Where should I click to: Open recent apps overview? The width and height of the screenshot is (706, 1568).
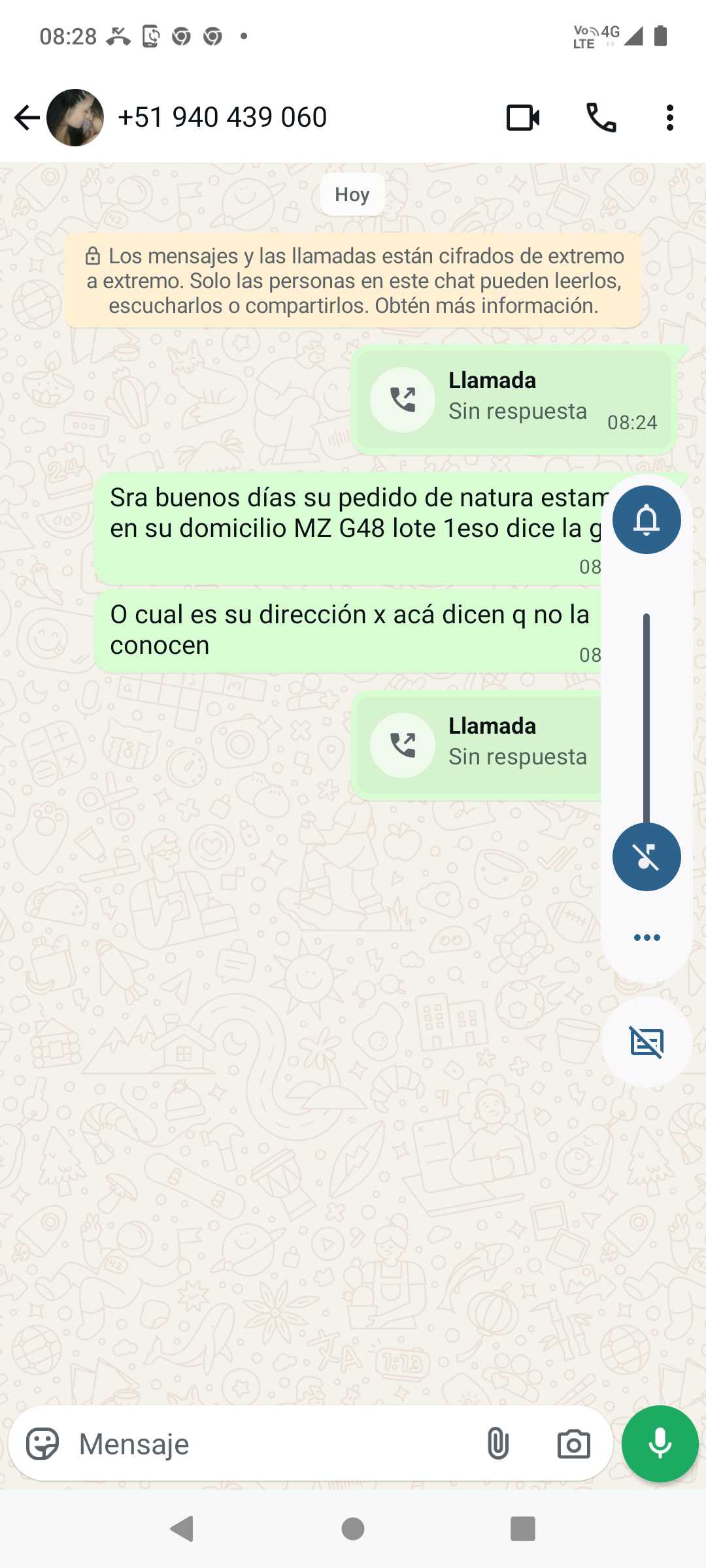(x=522, y=1529)
